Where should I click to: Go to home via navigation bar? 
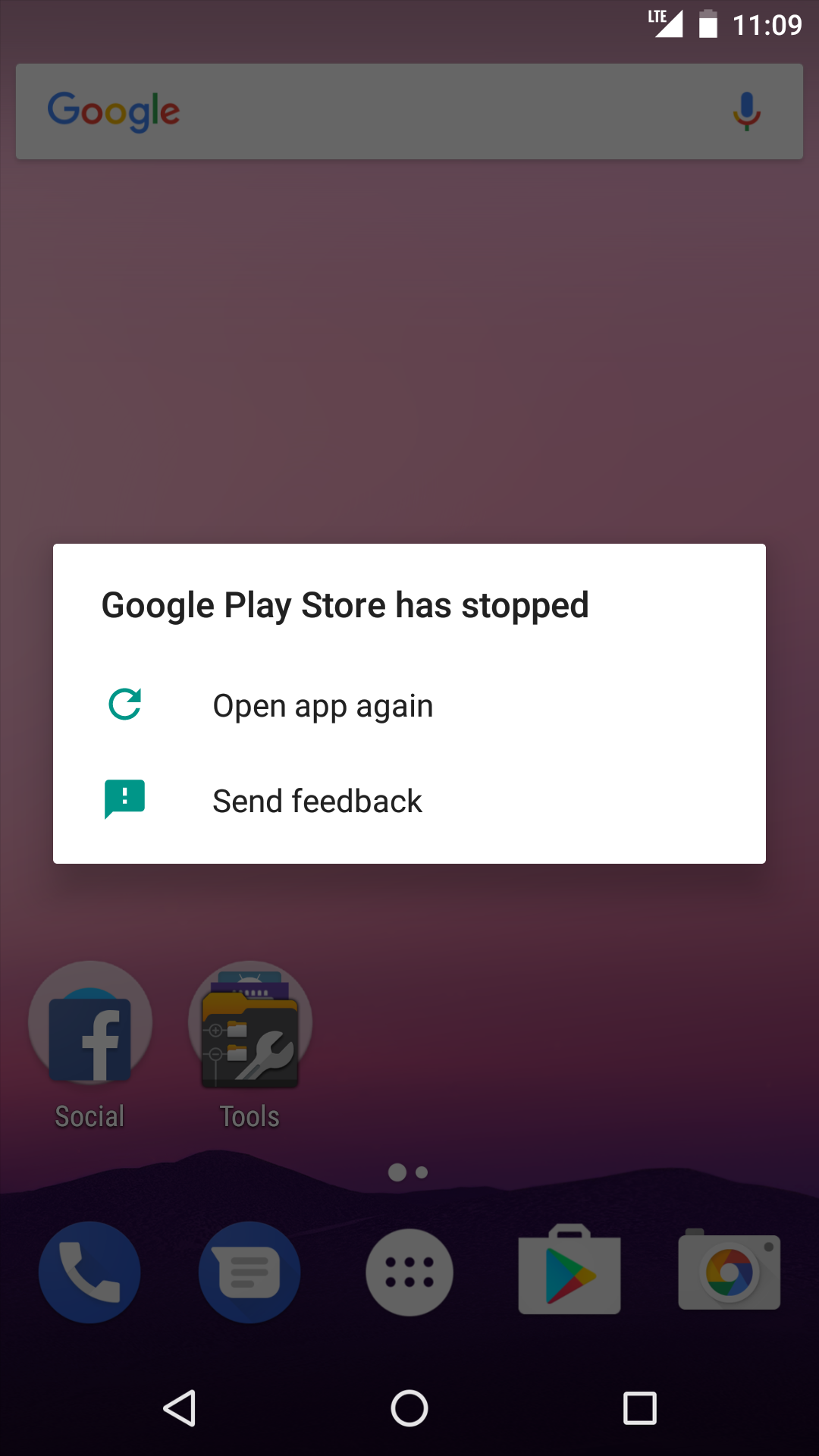click(x=409, y=1409)
